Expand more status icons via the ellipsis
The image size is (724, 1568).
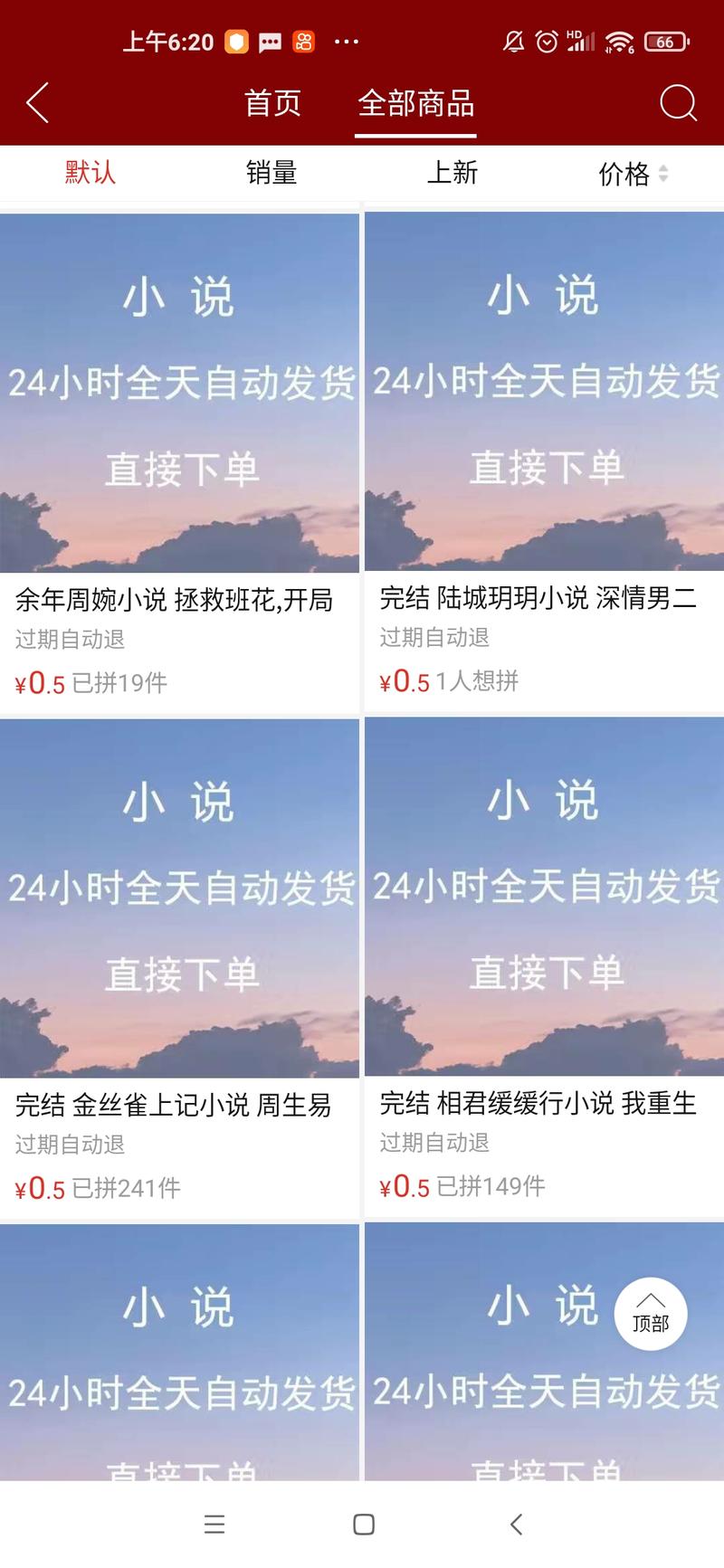pos(347,42)
